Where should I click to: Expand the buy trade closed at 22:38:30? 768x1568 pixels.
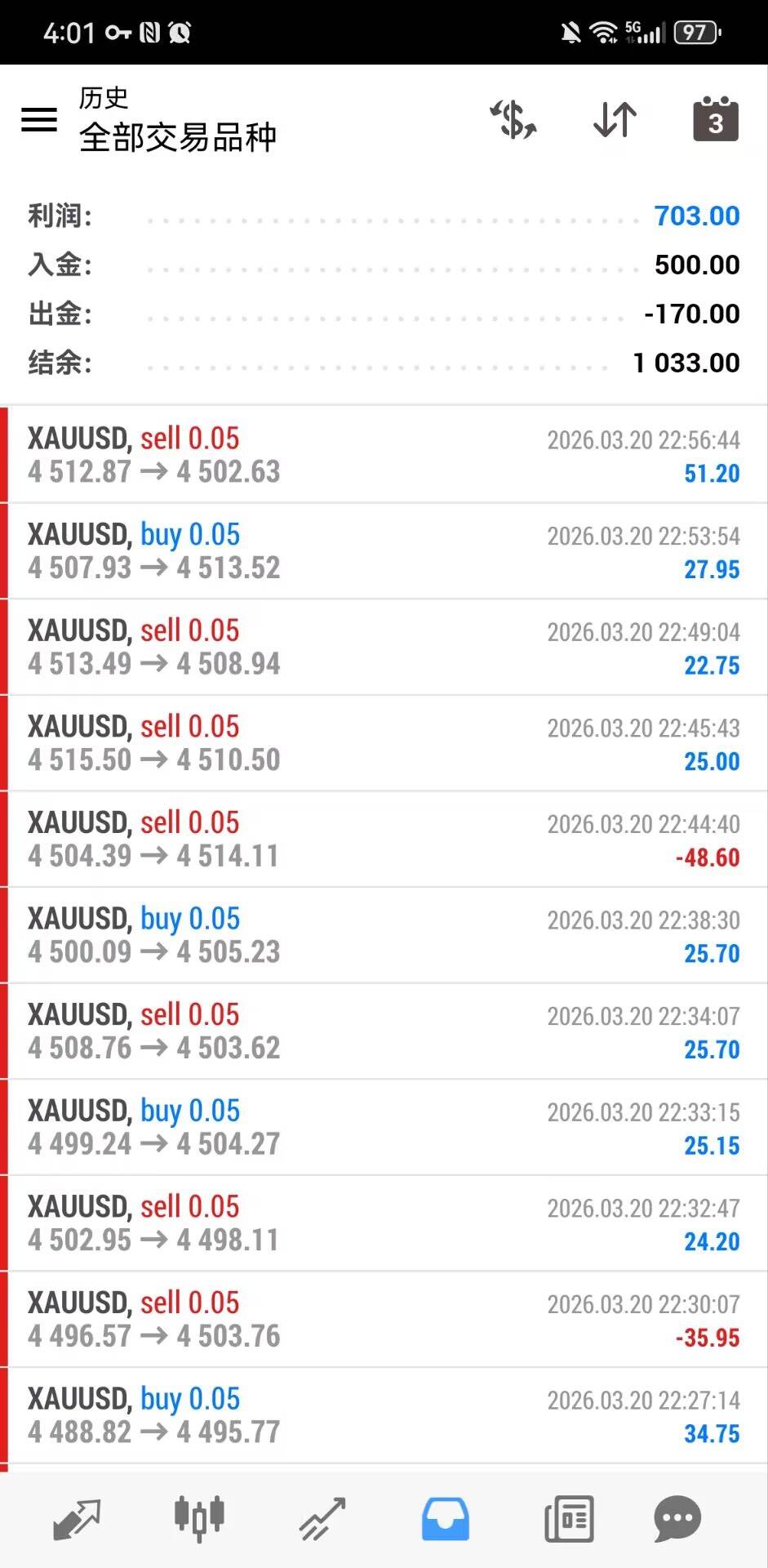click(x=384, y=935)
